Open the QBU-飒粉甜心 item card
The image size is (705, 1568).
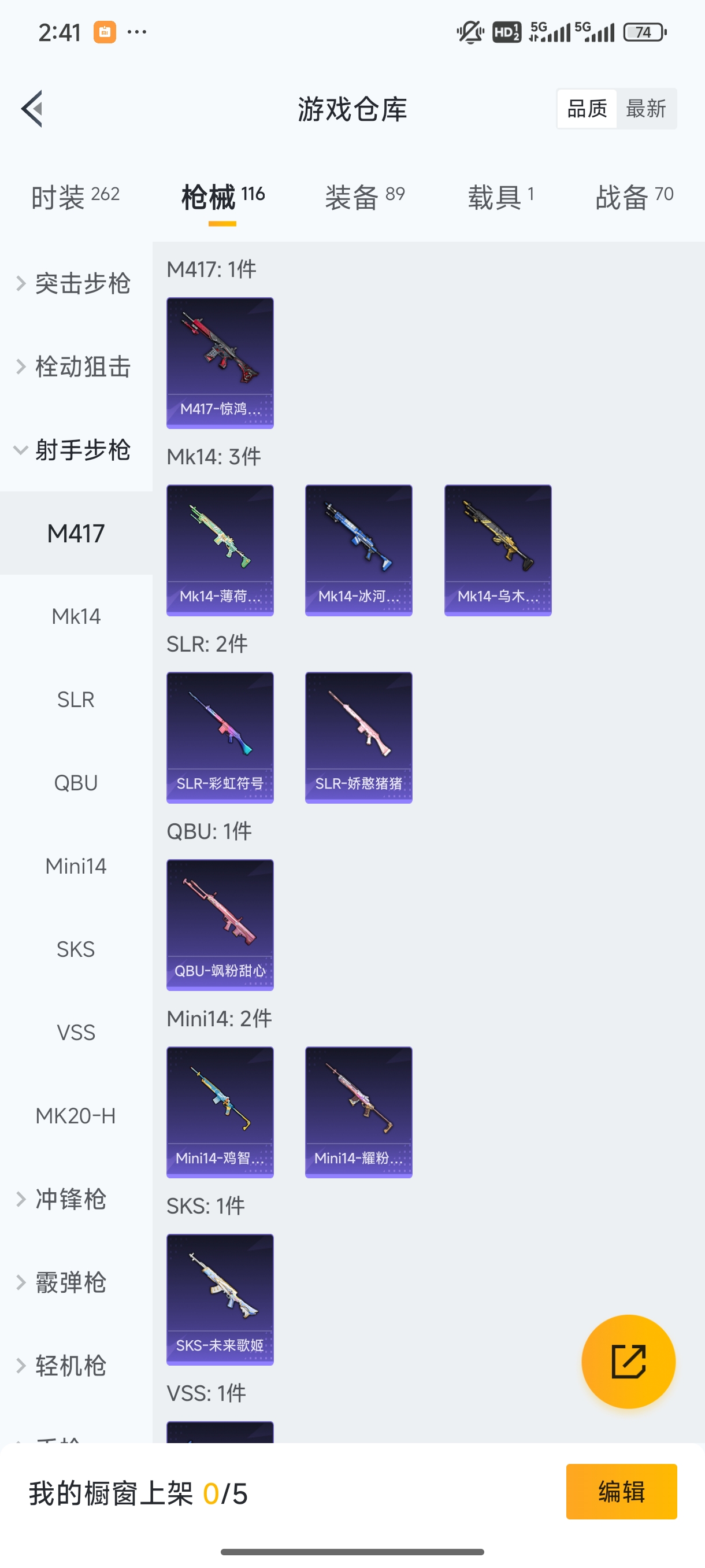coord(220,925)
